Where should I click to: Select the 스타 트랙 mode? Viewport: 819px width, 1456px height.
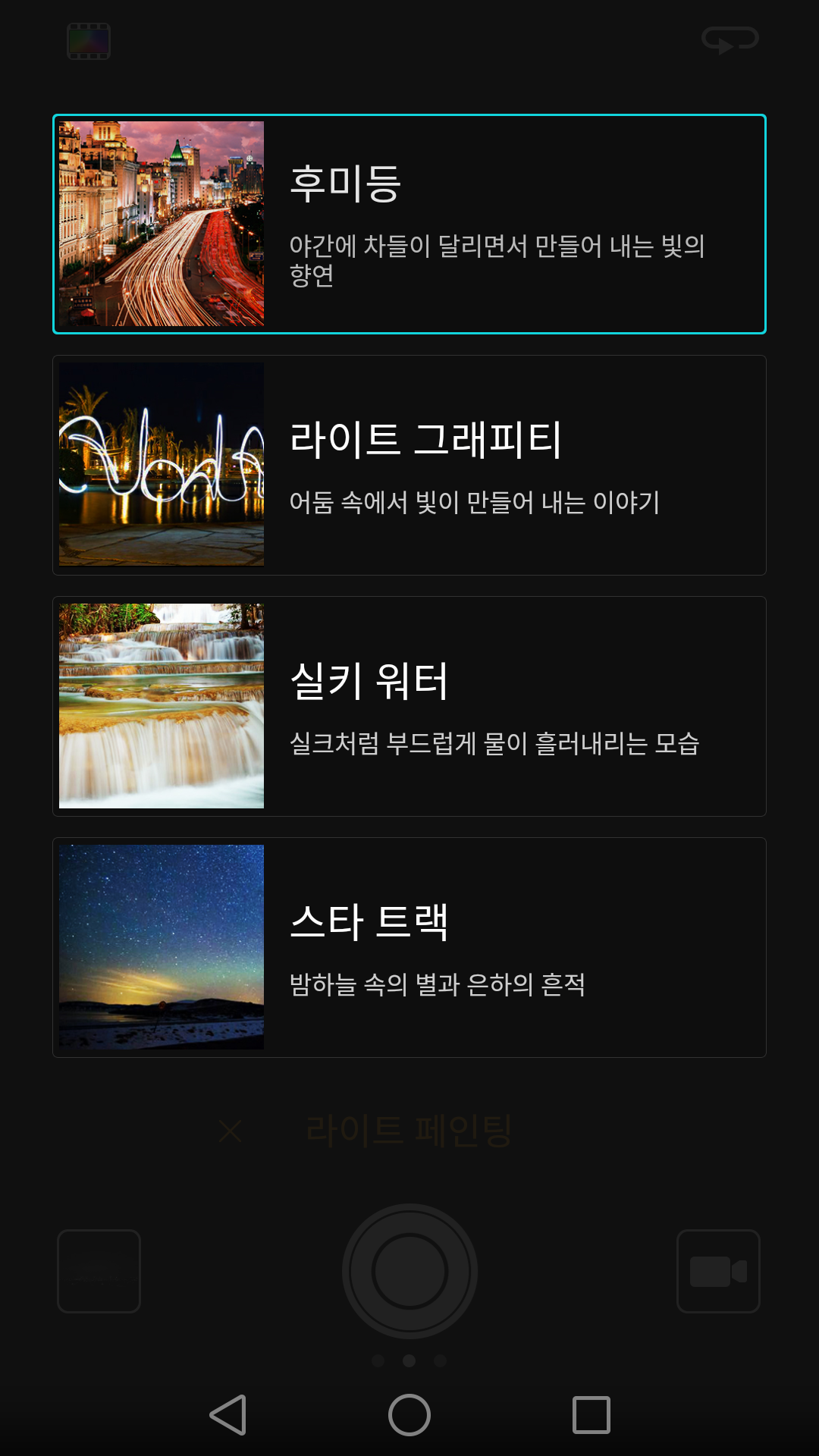tap(409, 946)
